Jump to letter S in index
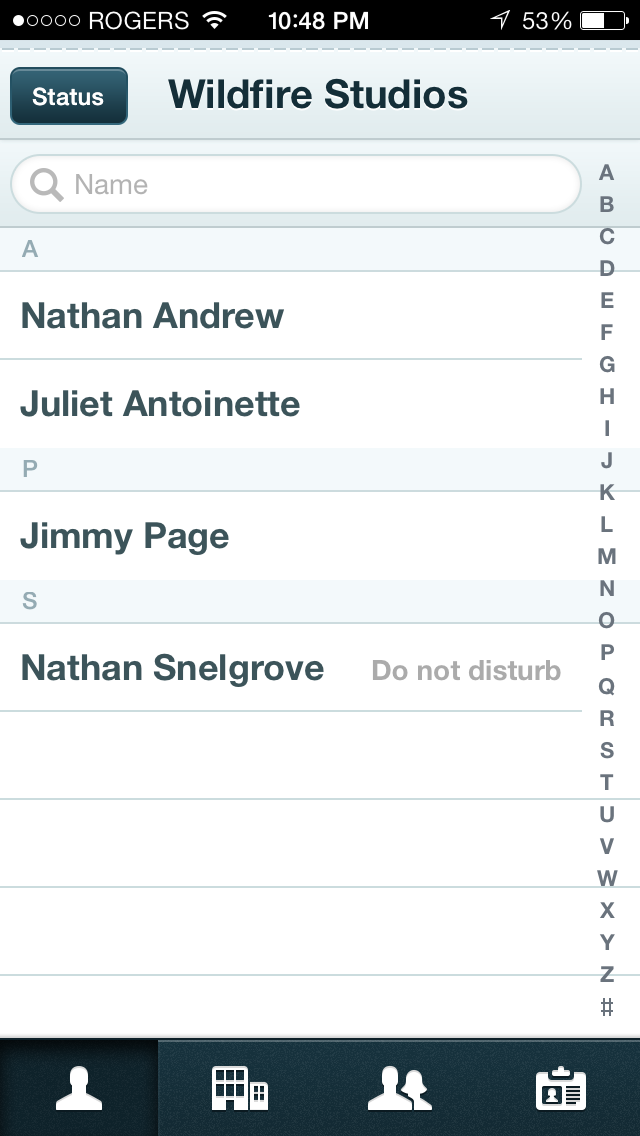 607,751
